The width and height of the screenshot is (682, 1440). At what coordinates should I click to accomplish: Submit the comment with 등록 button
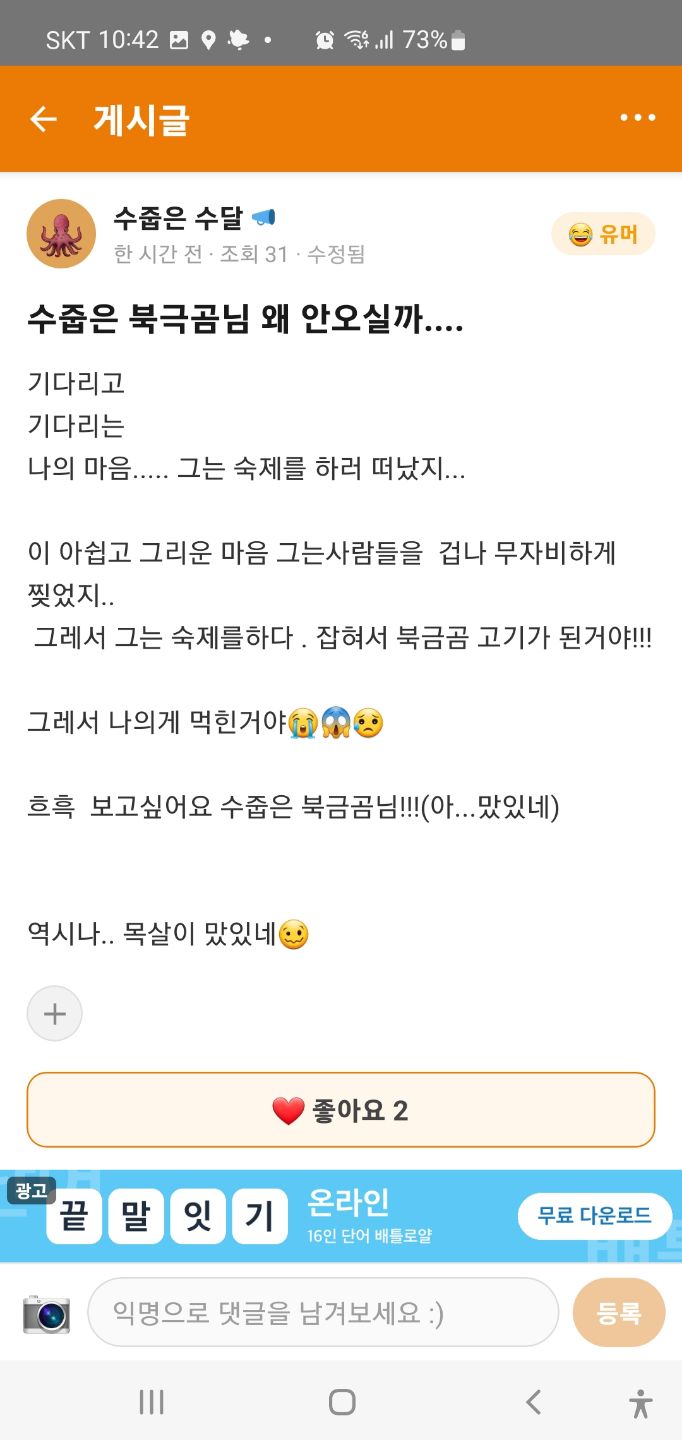618,1312
